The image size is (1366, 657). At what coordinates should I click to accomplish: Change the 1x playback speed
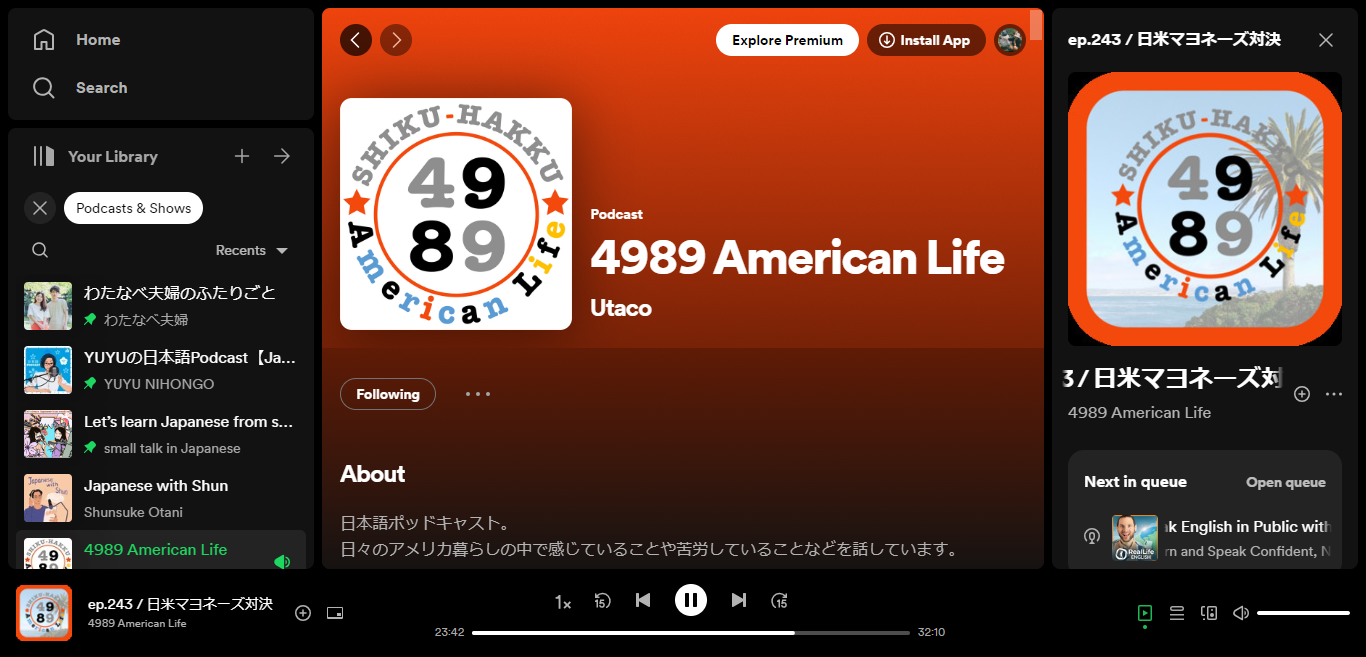[563, 602]
